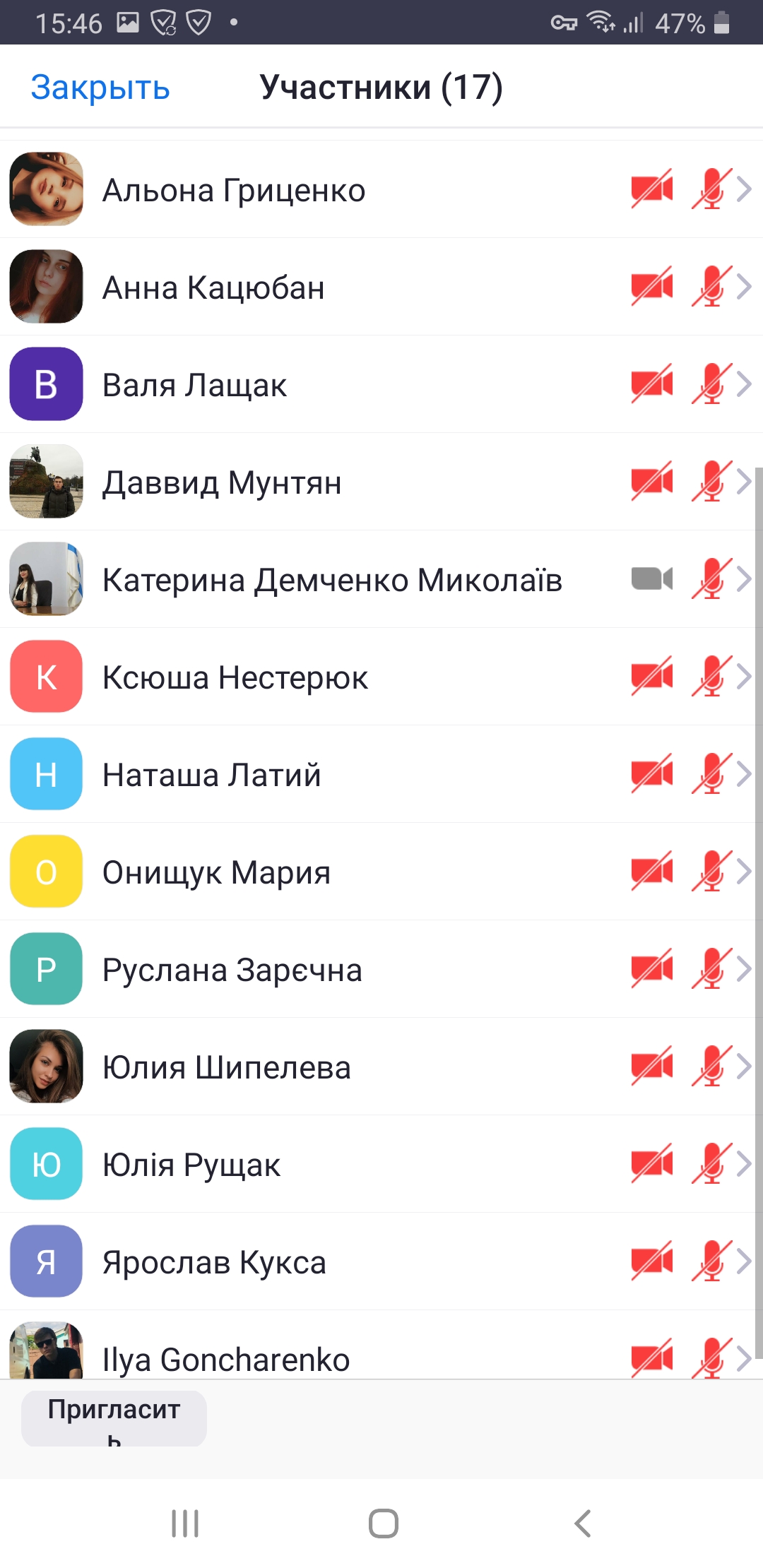Go back with the system back button

click(582, 1524)
